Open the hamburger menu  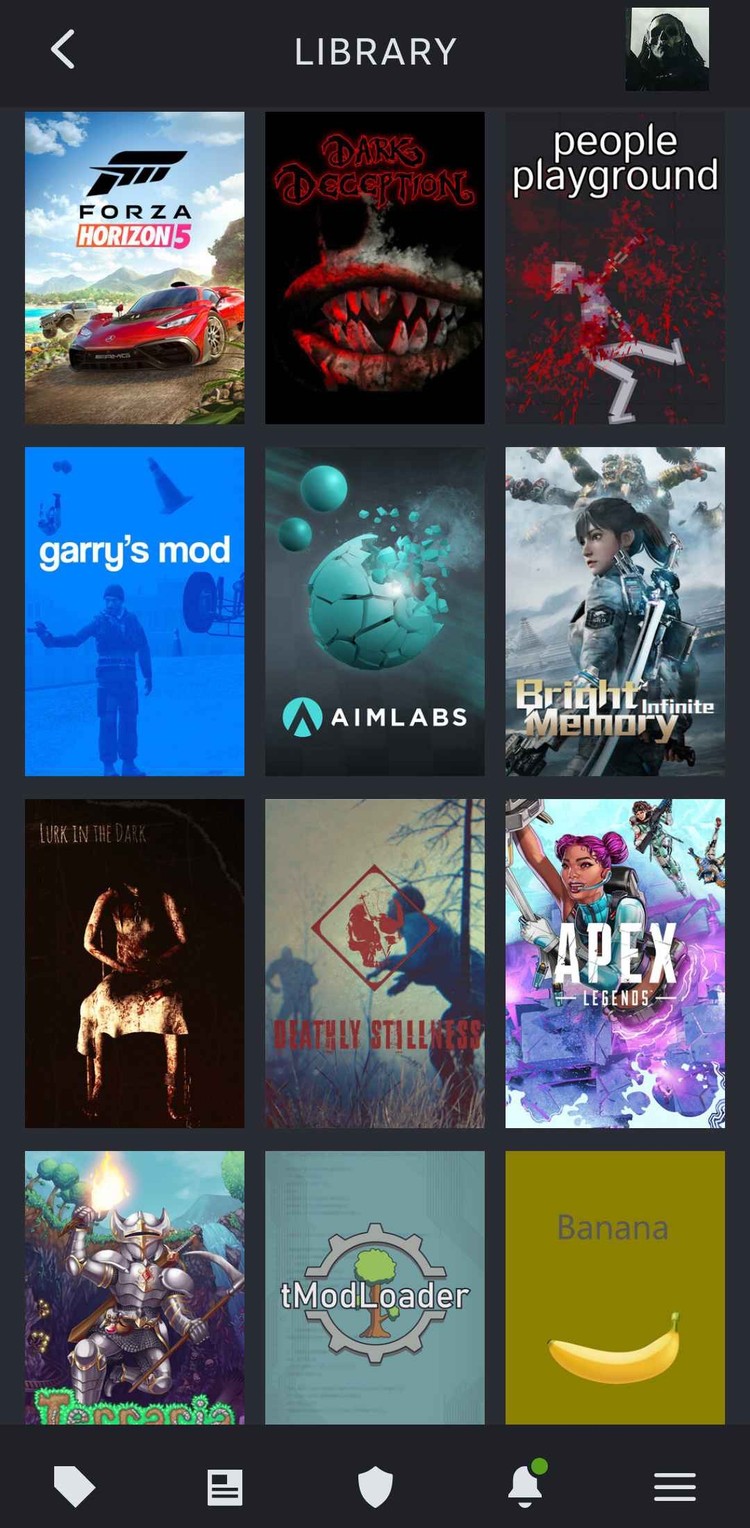675,1487
